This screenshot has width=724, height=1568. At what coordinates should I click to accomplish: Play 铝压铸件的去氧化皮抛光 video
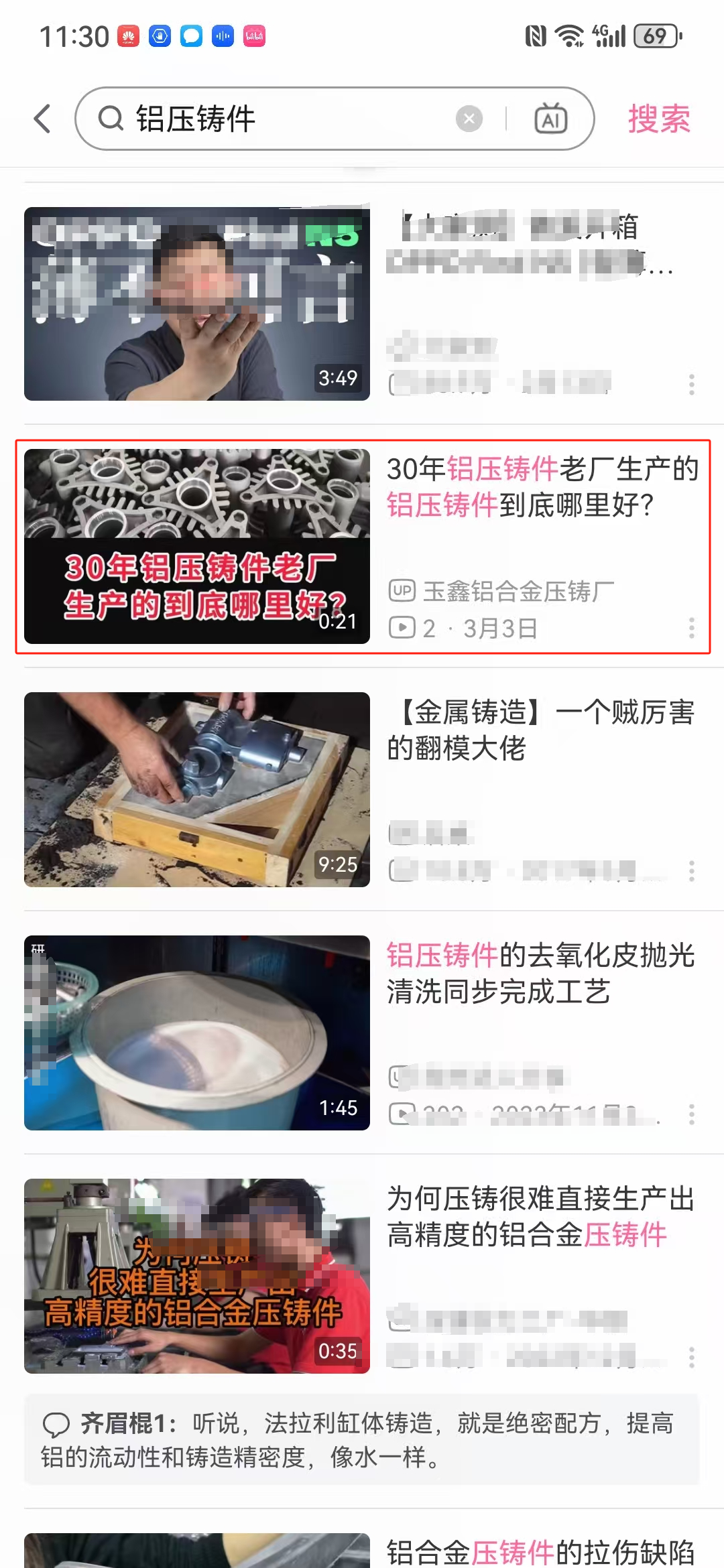197,1033
